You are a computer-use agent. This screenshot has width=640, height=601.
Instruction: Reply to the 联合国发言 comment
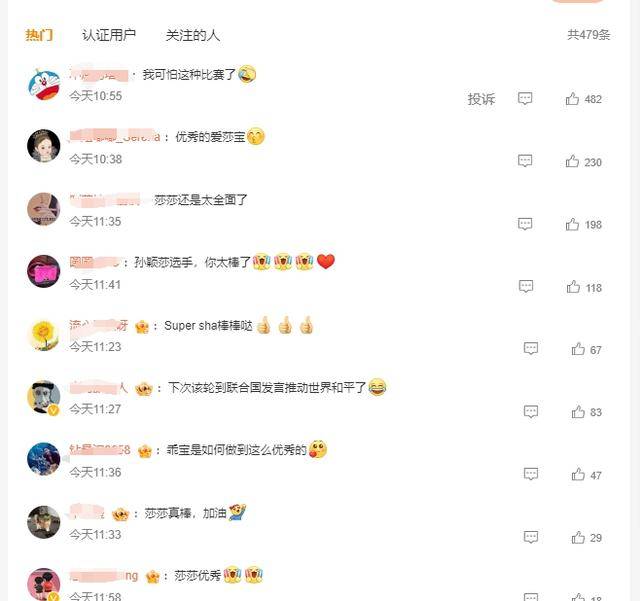click(531, 411)
